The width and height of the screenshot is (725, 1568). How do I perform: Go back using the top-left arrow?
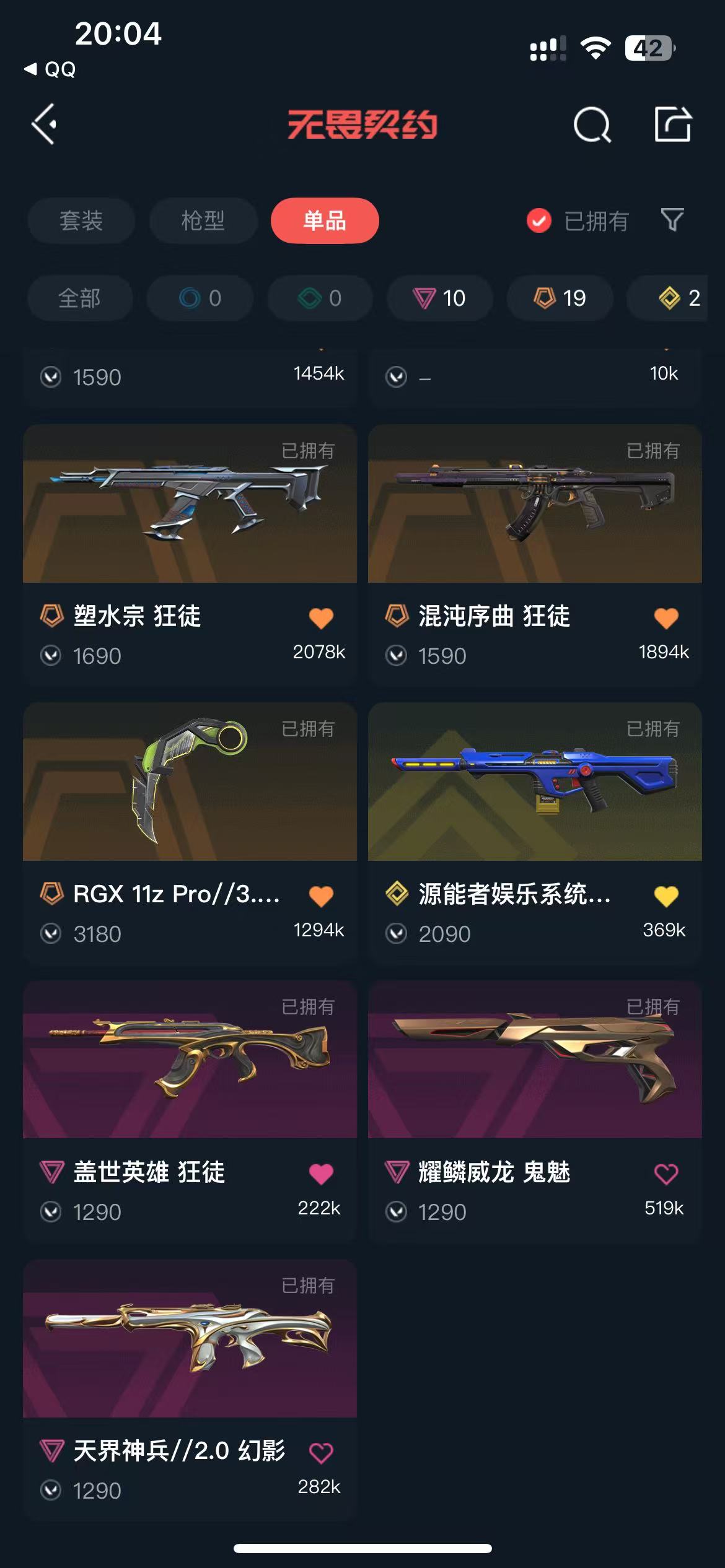45,124
